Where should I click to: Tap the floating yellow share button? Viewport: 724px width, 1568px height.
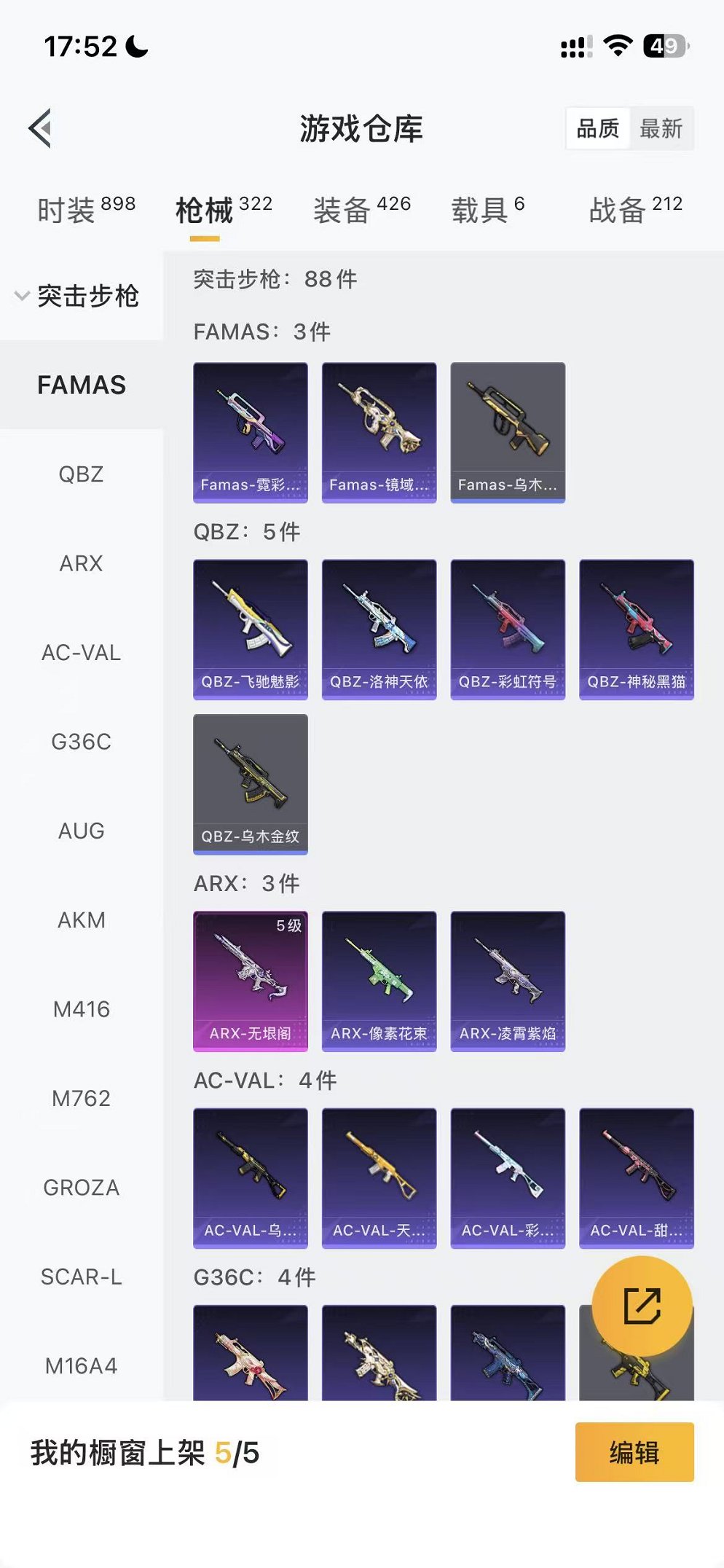click(x=641, y=1305)
